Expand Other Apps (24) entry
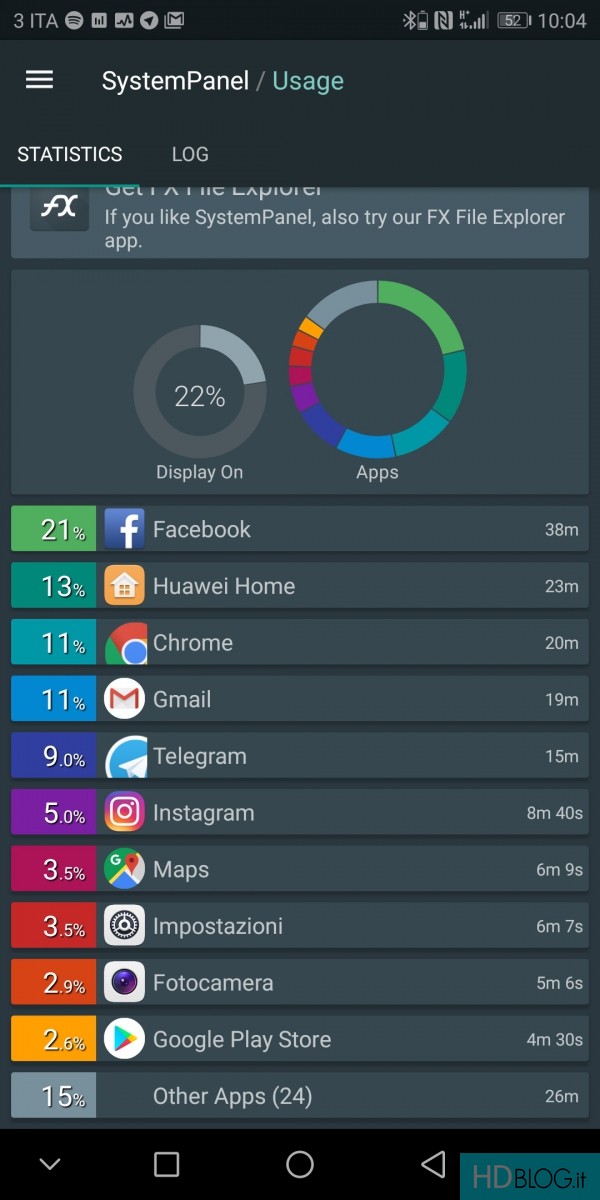This screenshot has height=1200, width=600. pos(300,1096)
